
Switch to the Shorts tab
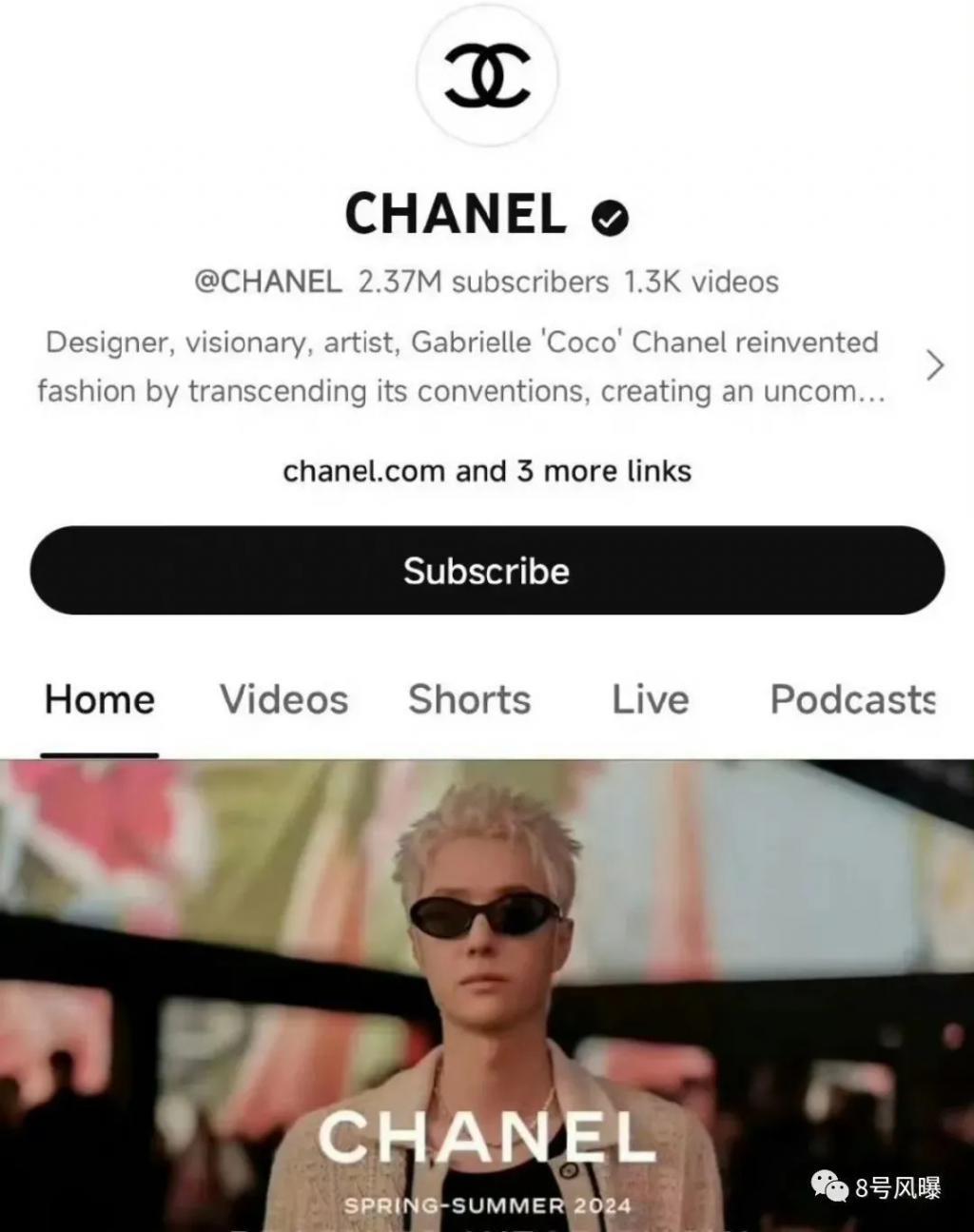(x=469, y=699)
